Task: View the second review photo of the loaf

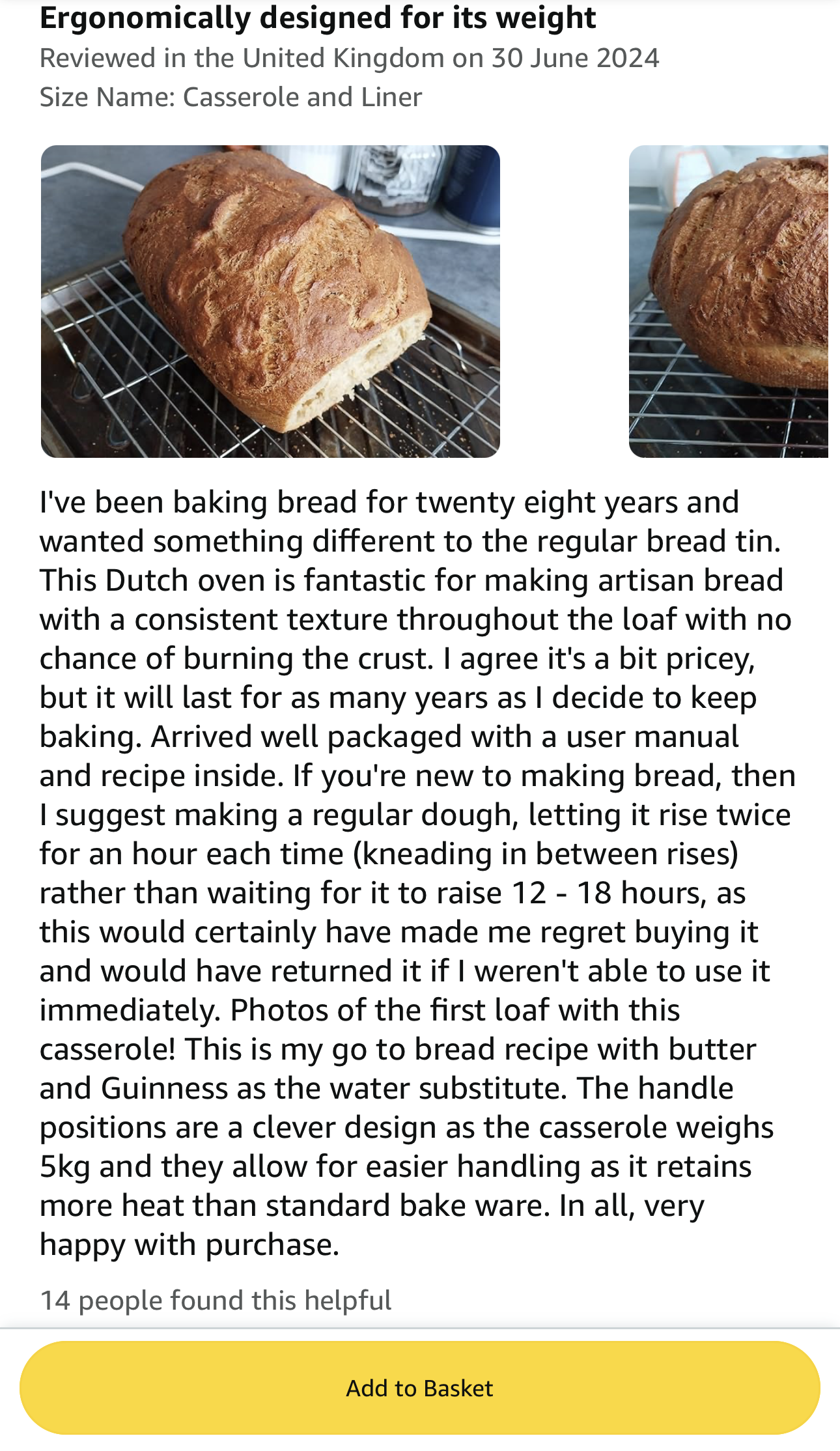Action: click(728, 301)
